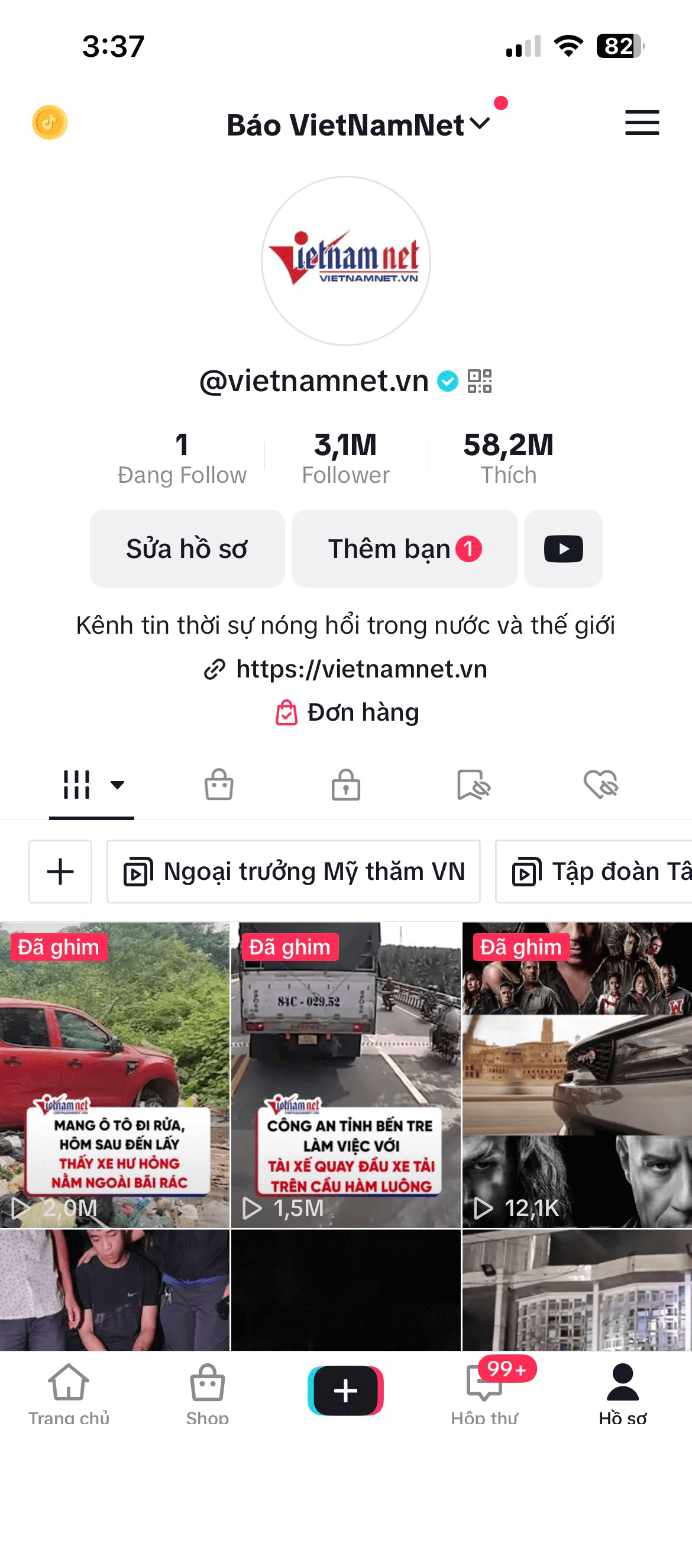The image size is (692, 1568).
Task: Open the linked YouTube channel
Action: tap(563, 549)
